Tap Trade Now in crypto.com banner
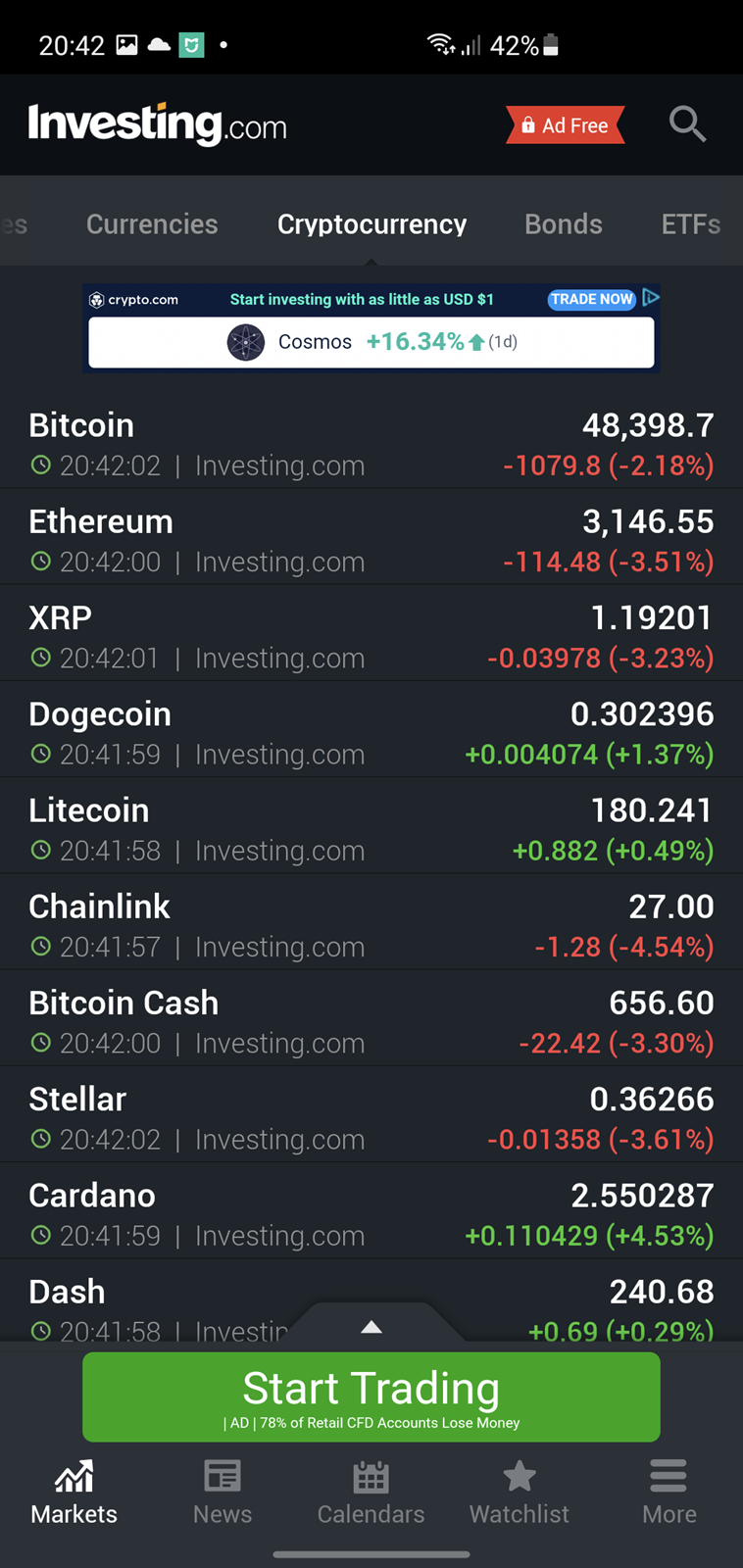This screenshot has width=743, height=1568. coord(592,299)
